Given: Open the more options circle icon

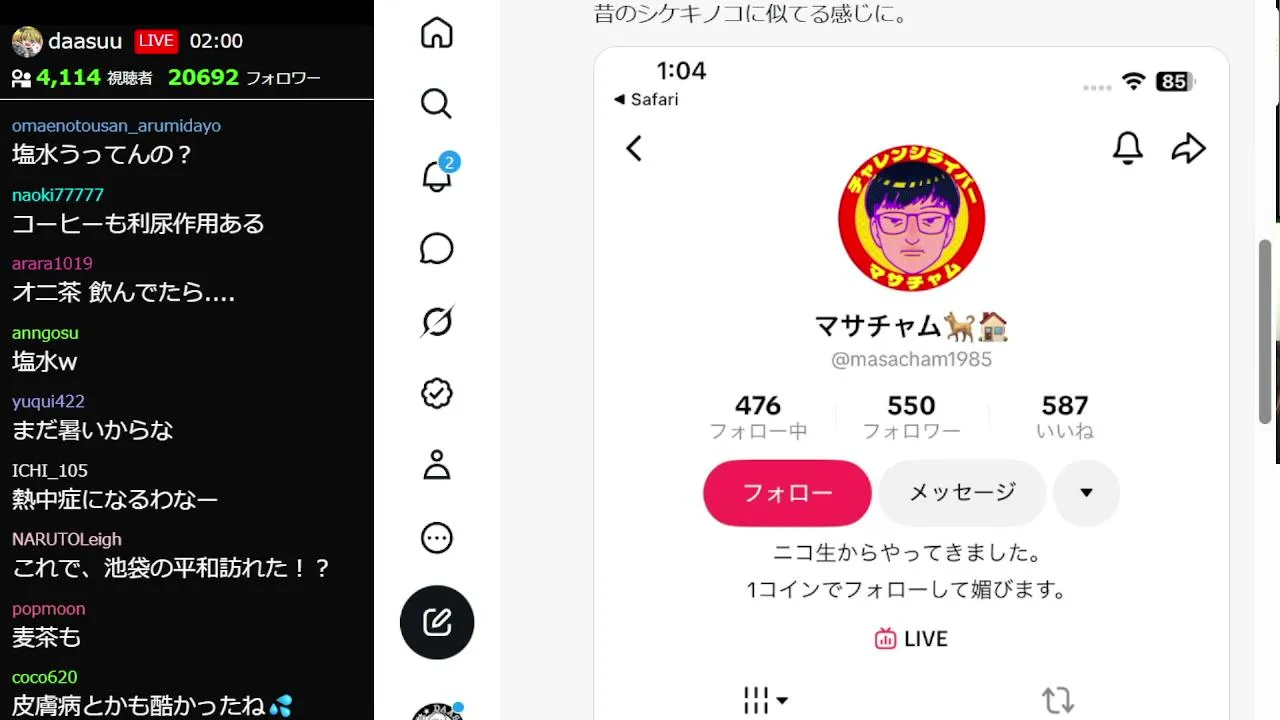Looking at the screenshot, I should coord(437,539).
